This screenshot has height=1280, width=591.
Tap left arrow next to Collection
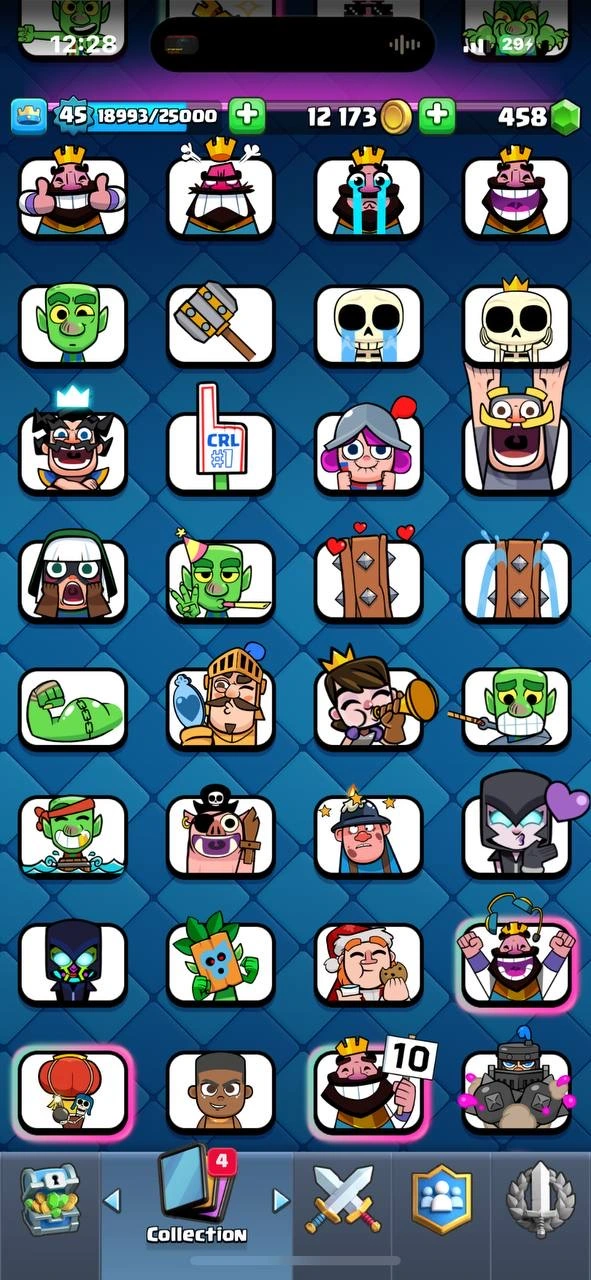[x=113, y=1199]
